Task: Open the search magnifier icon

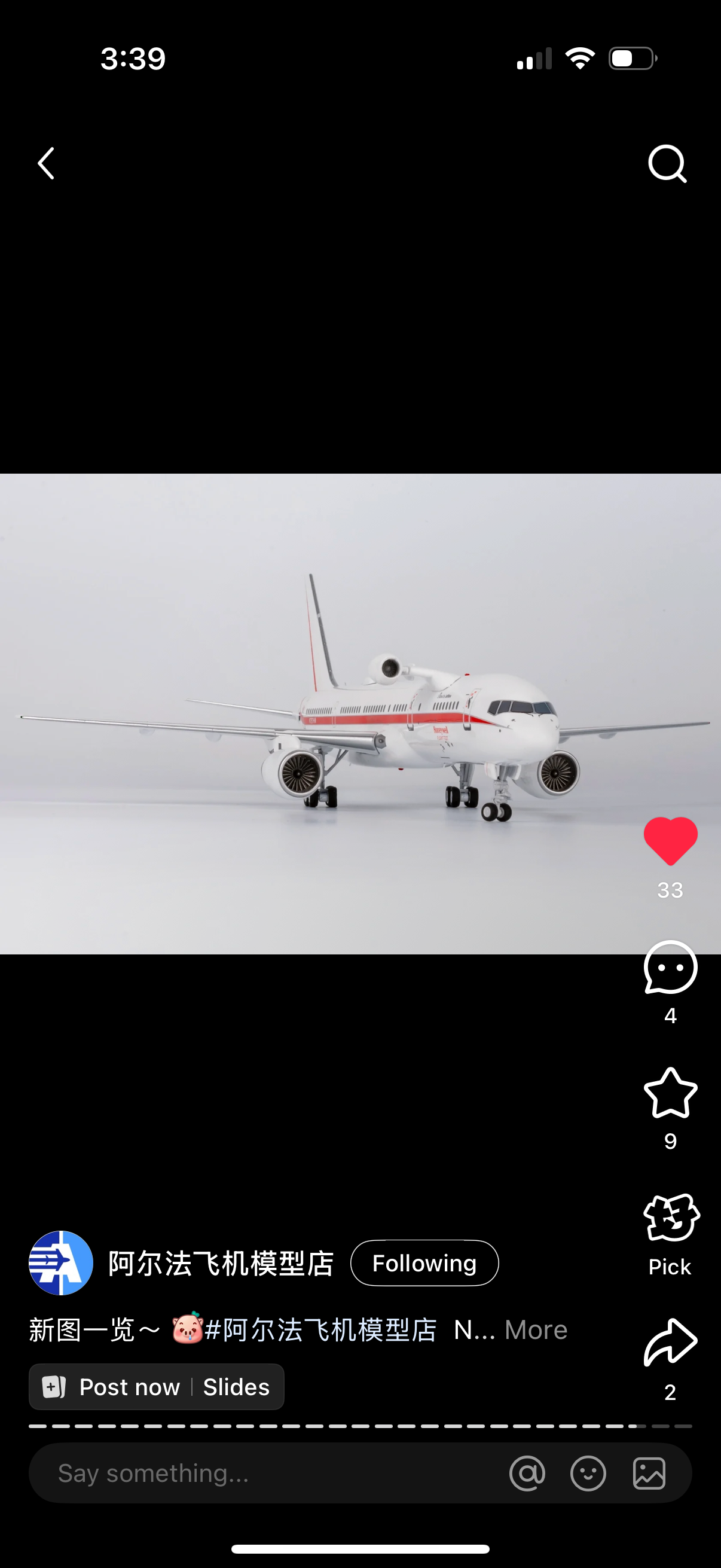Action: (x=667, y=163)
